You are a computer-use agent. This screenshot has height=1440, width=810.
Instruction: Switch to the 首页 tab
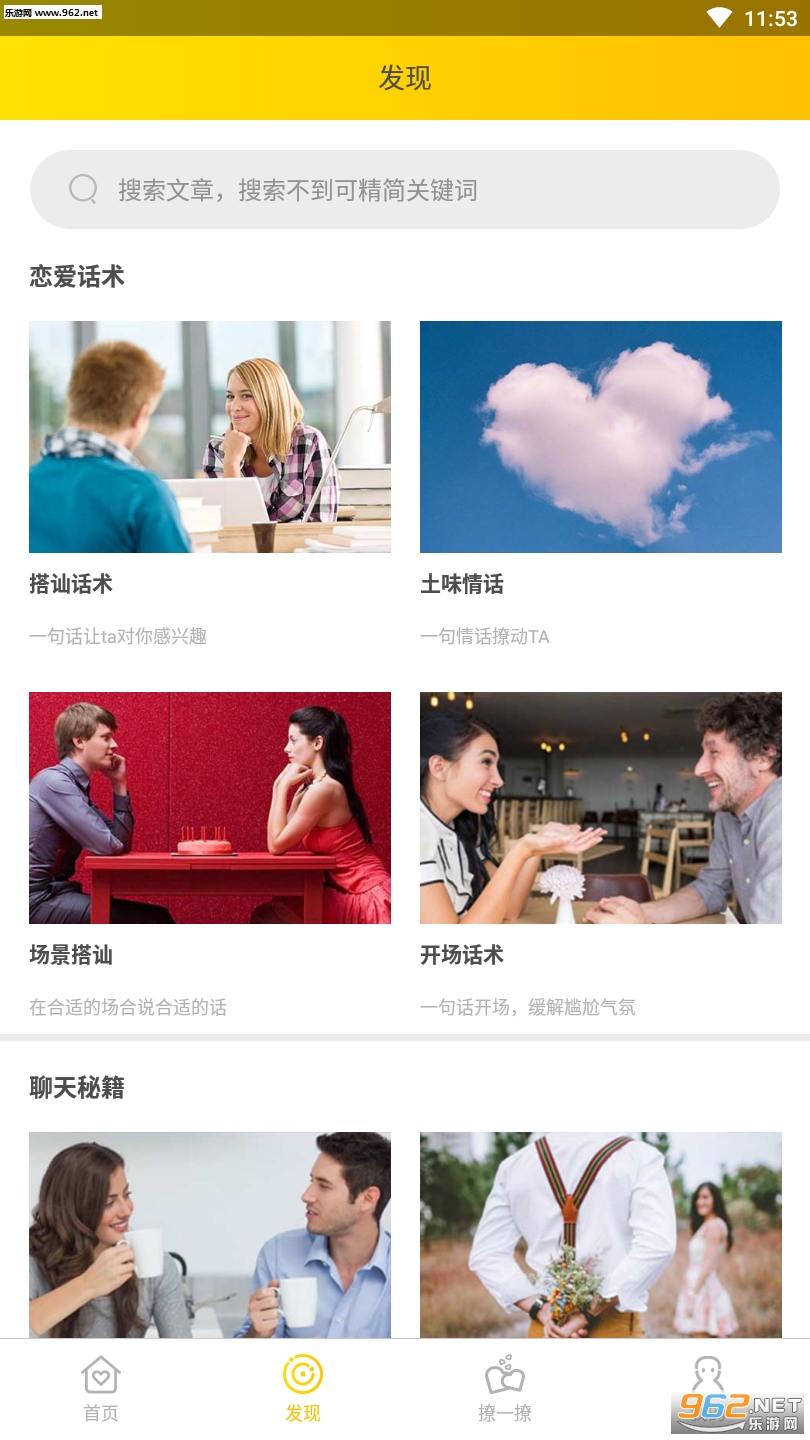tap(101, 1388)
